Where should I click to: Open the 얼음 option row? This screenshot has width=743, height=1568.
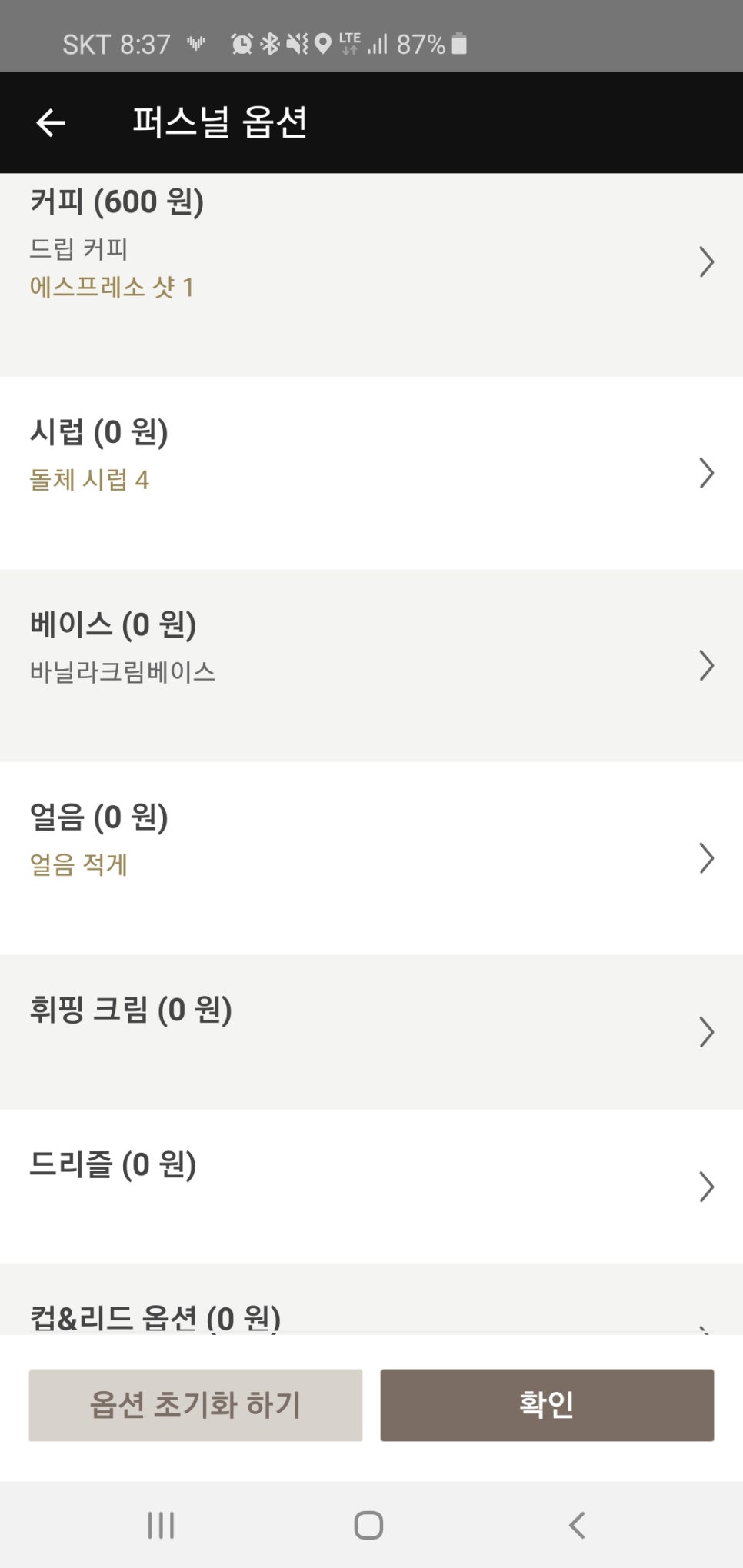click(371, 857)
